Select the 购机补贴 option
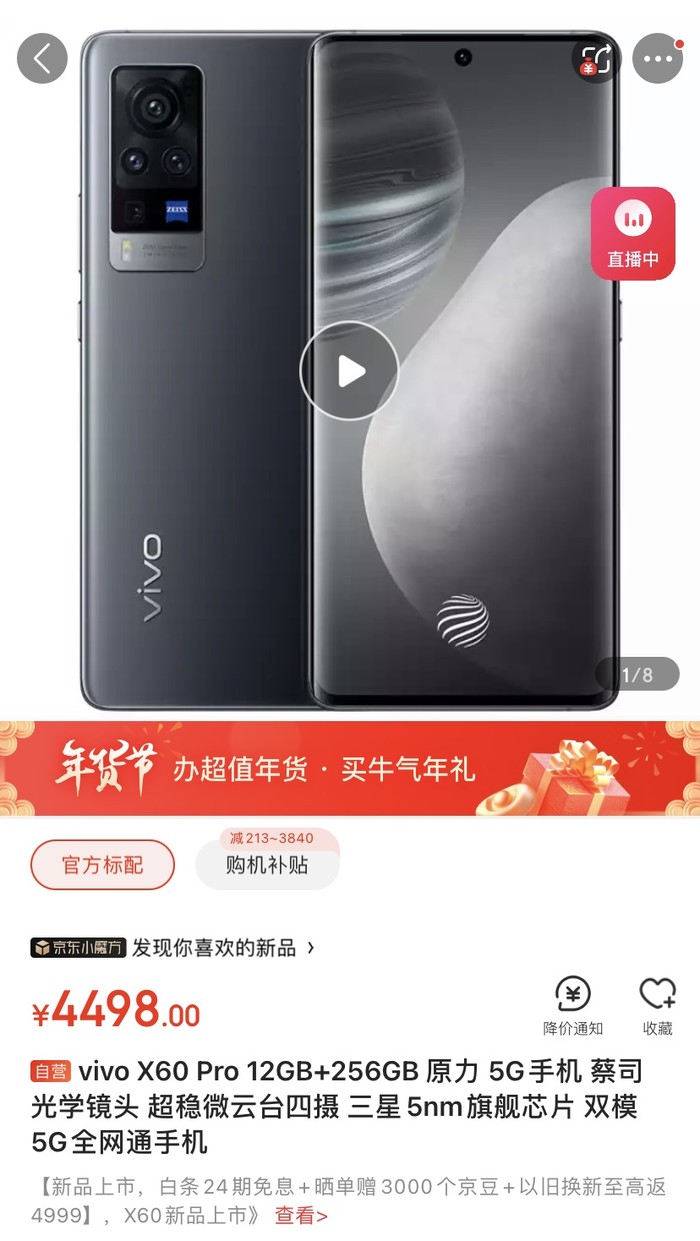 267,865
